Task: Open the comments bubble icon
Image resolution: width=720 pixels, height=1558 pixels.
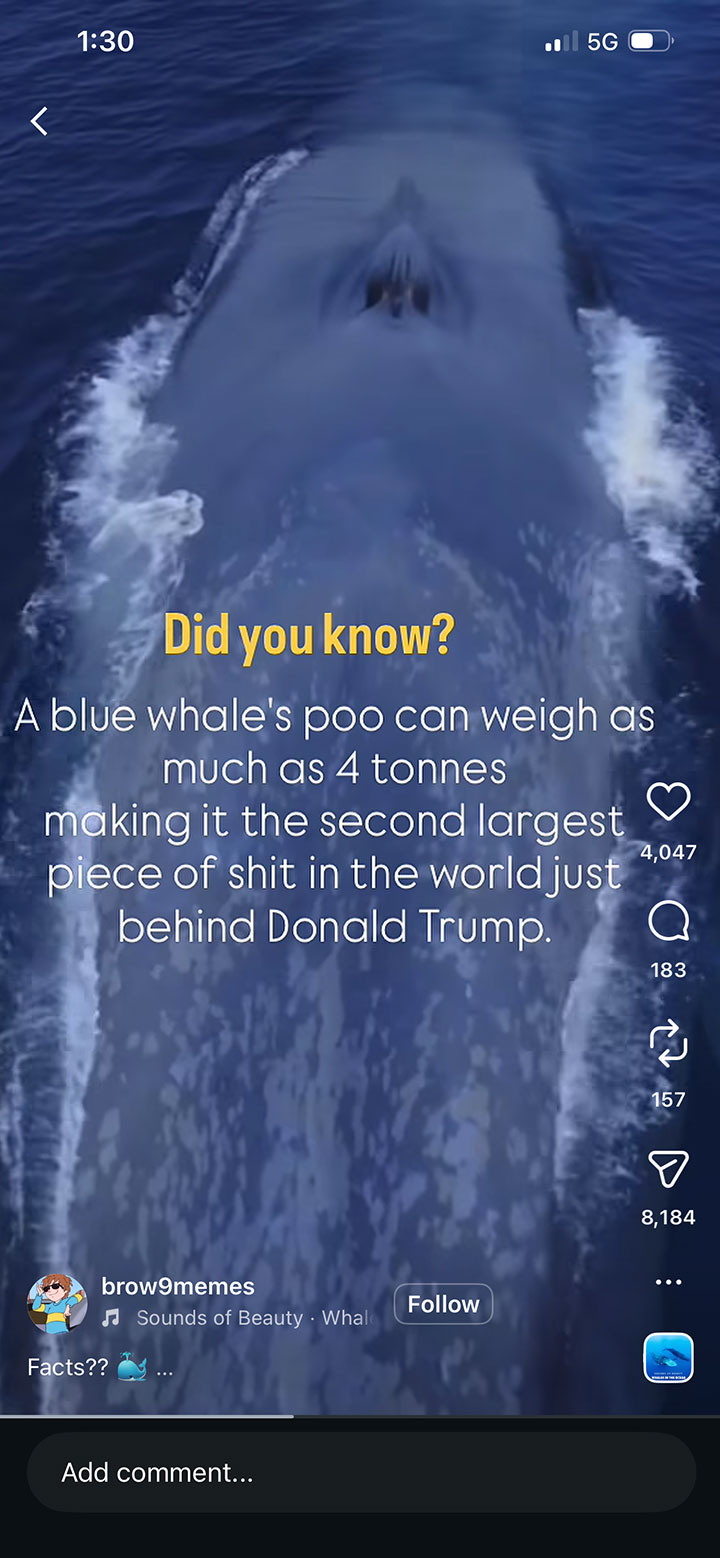Action: pyautogui.click(x=668, y=923)
